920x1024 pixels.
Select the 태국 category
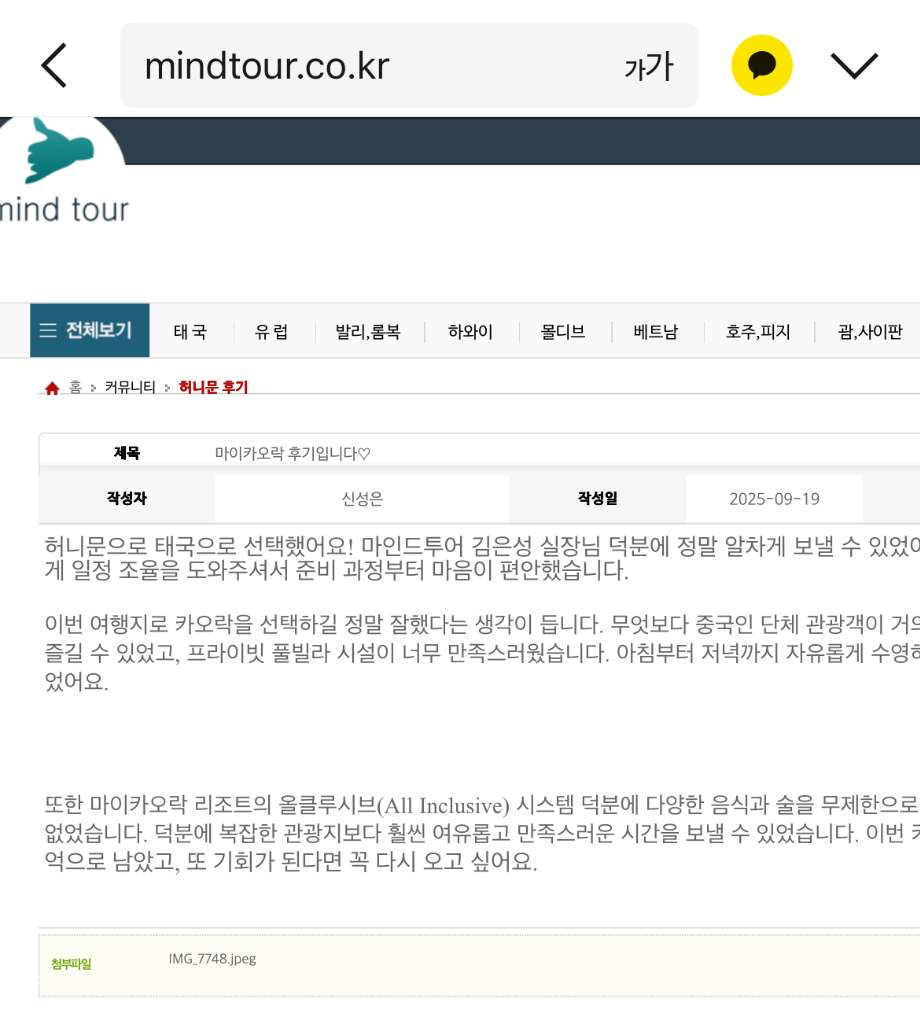(x=190, y=332)
